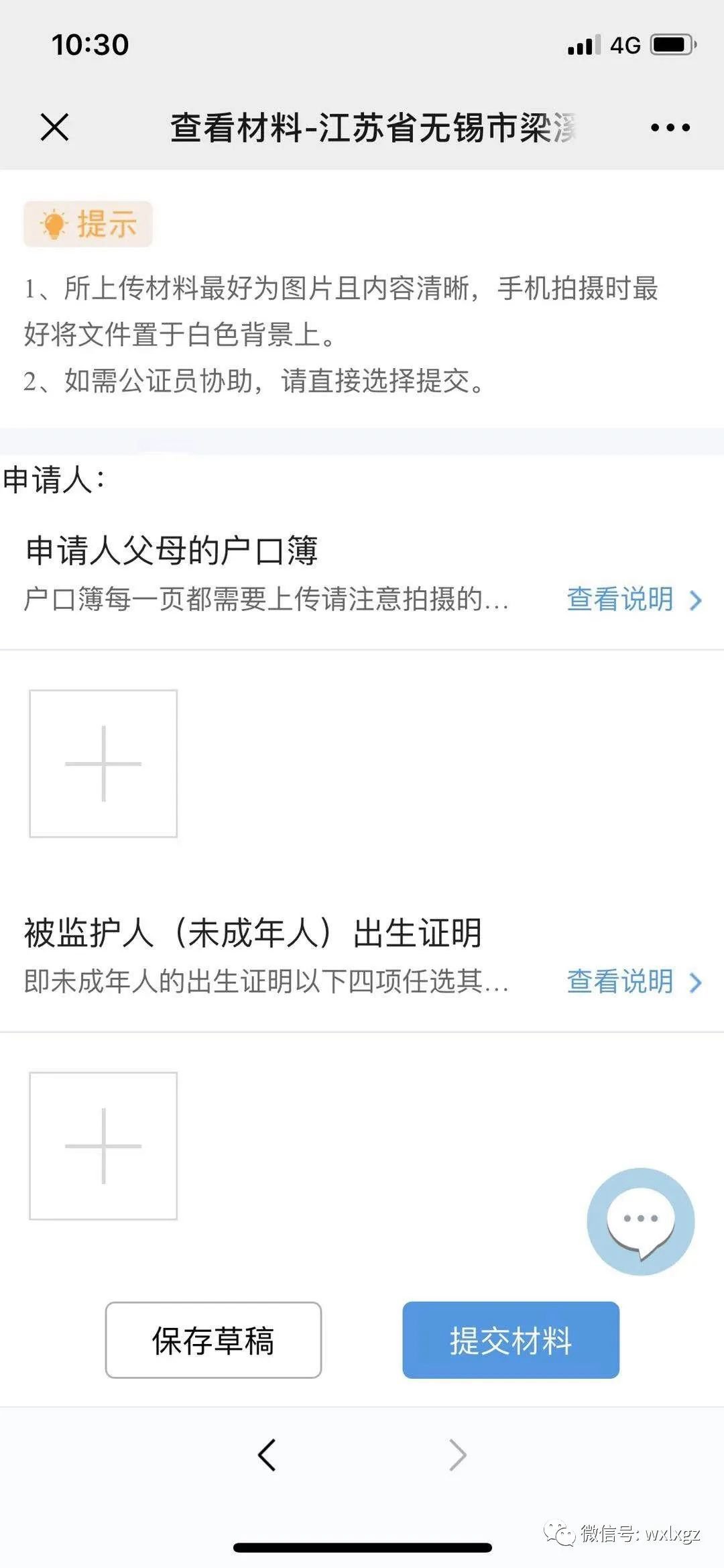View 查看说明 for 申请人父母的户口簿
This screenshot has height=1568, width=724.
pos(633,599)
